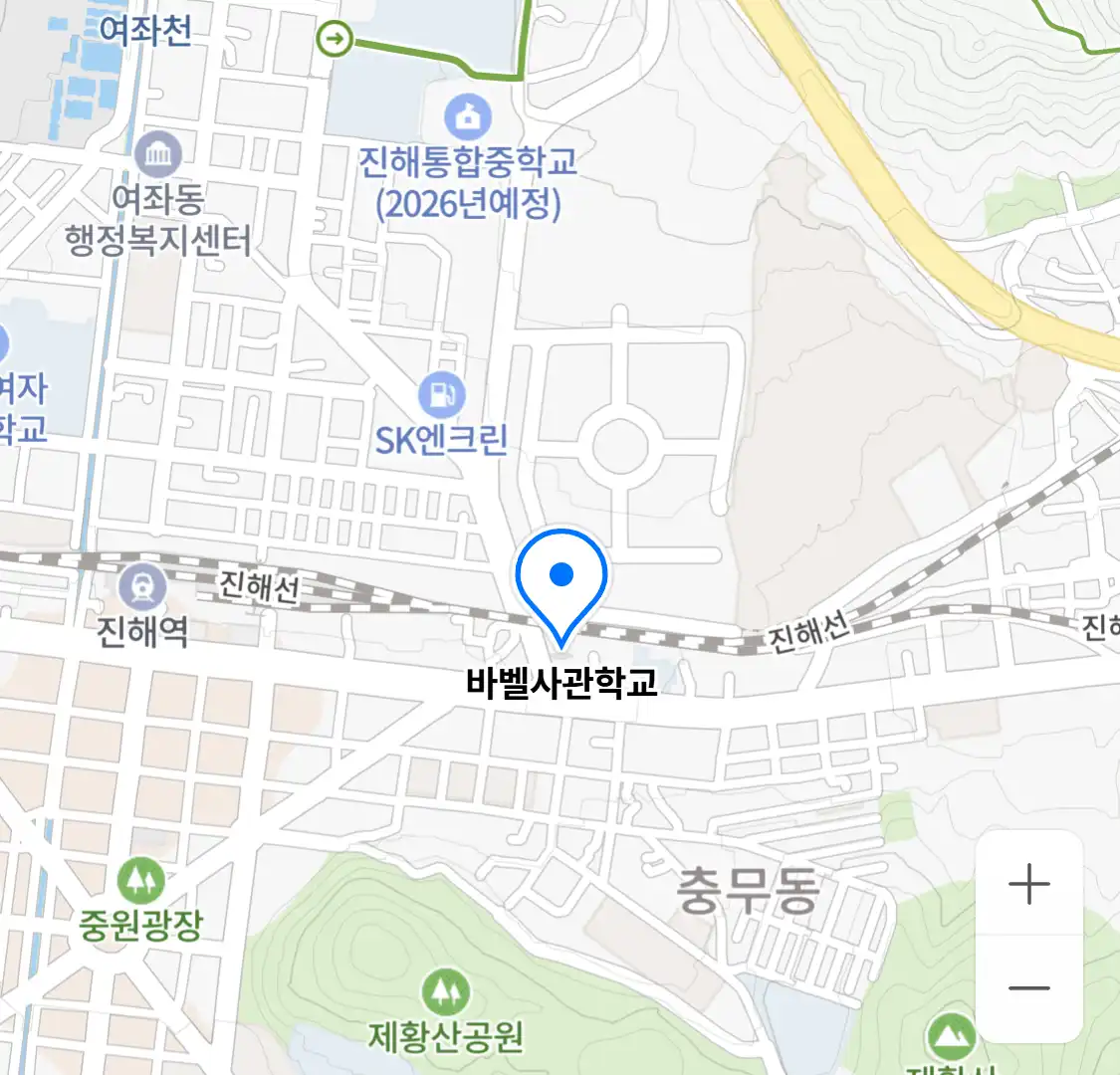Open the 제황산공원 park marker
Viewport: 1120px width, 1075px height.
point(445,991)
